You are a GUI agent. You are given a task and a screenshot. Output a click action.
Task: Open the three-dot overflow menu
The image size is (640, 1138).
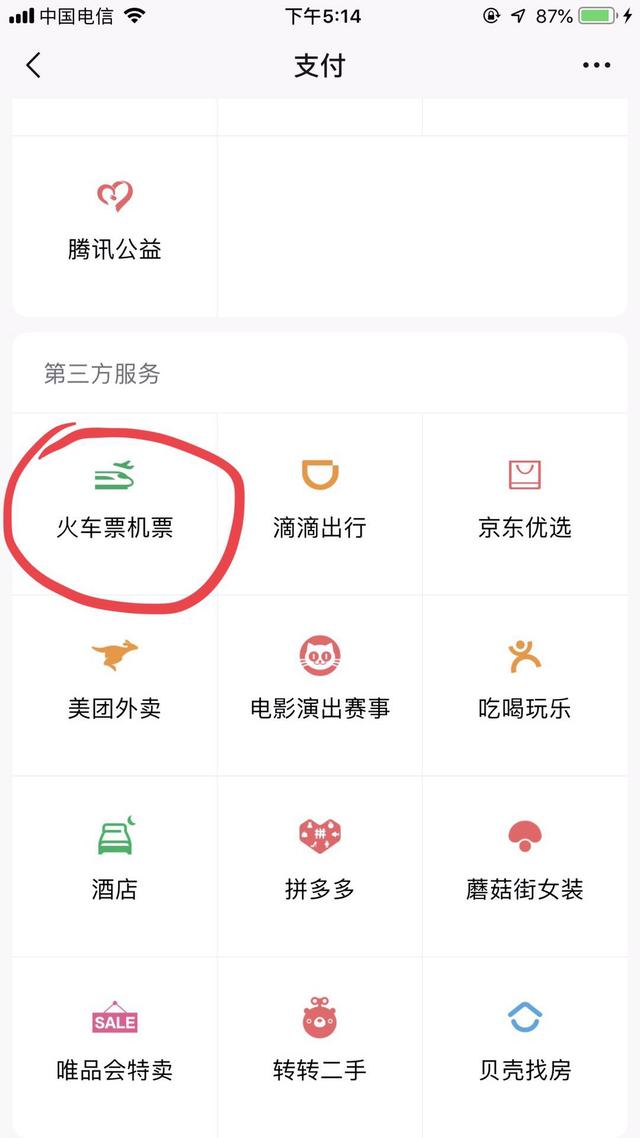coord(596,66)
